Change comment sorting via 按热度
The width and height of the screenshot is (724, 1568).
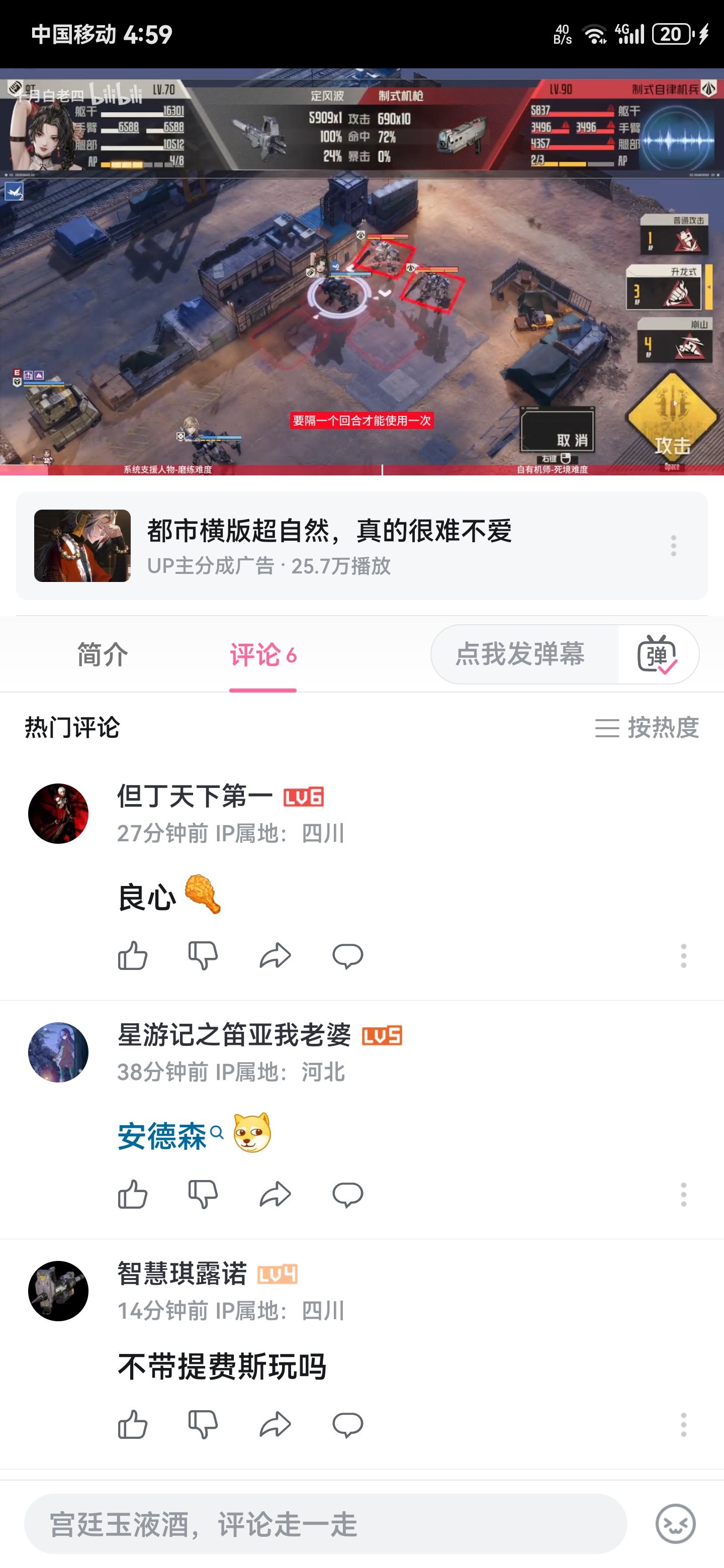(x=647, y=727)
